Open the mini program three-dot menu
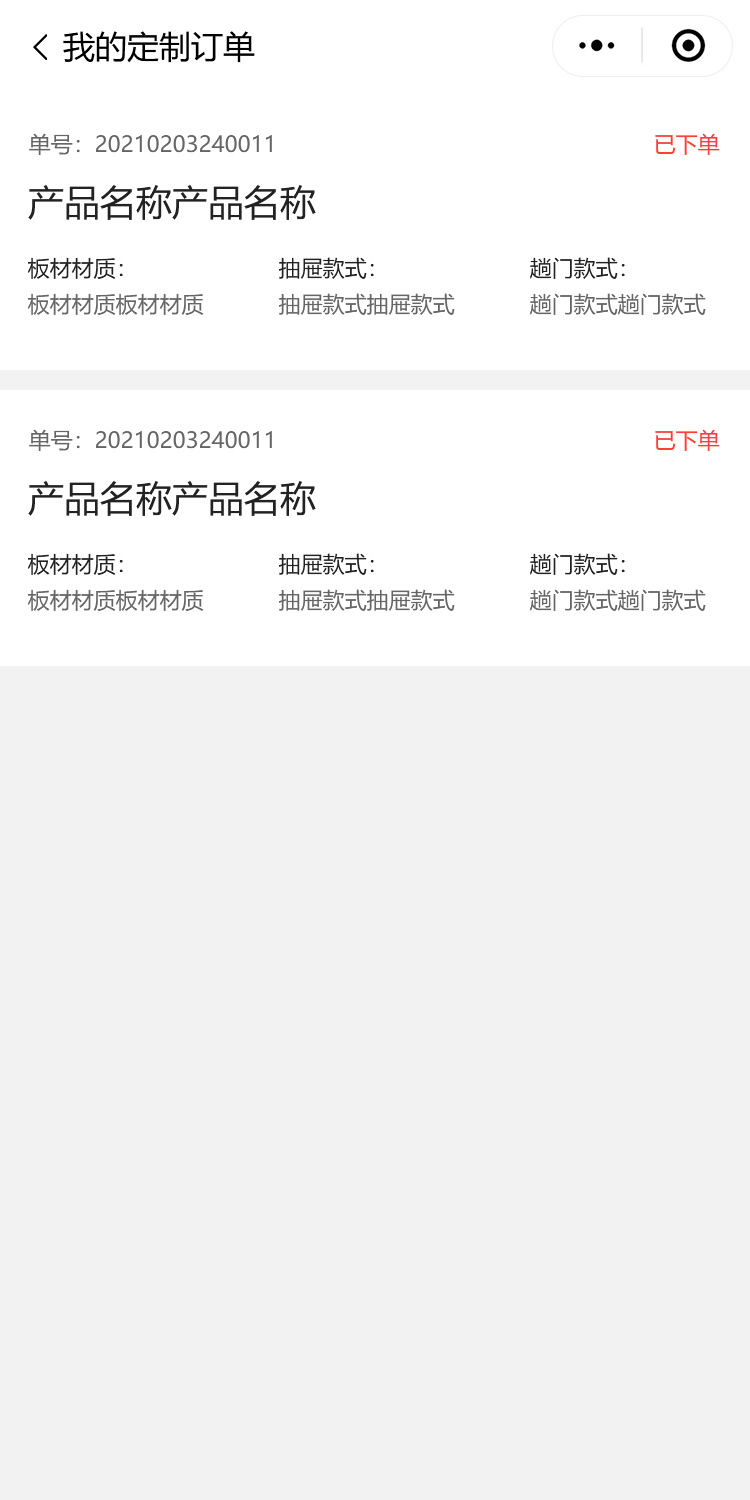 (597, 46)
